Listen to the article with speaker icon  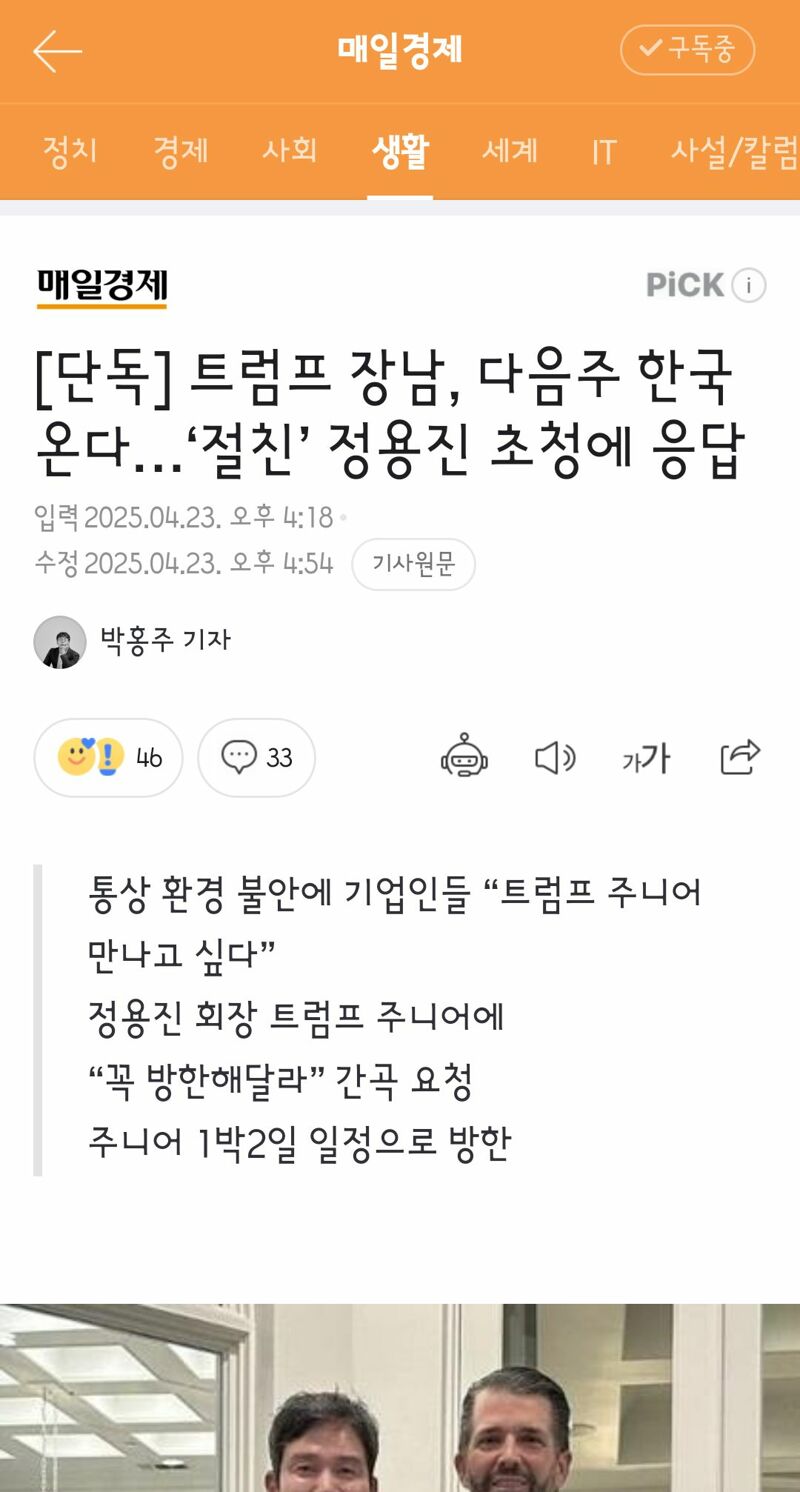click(x=554, y=759)
